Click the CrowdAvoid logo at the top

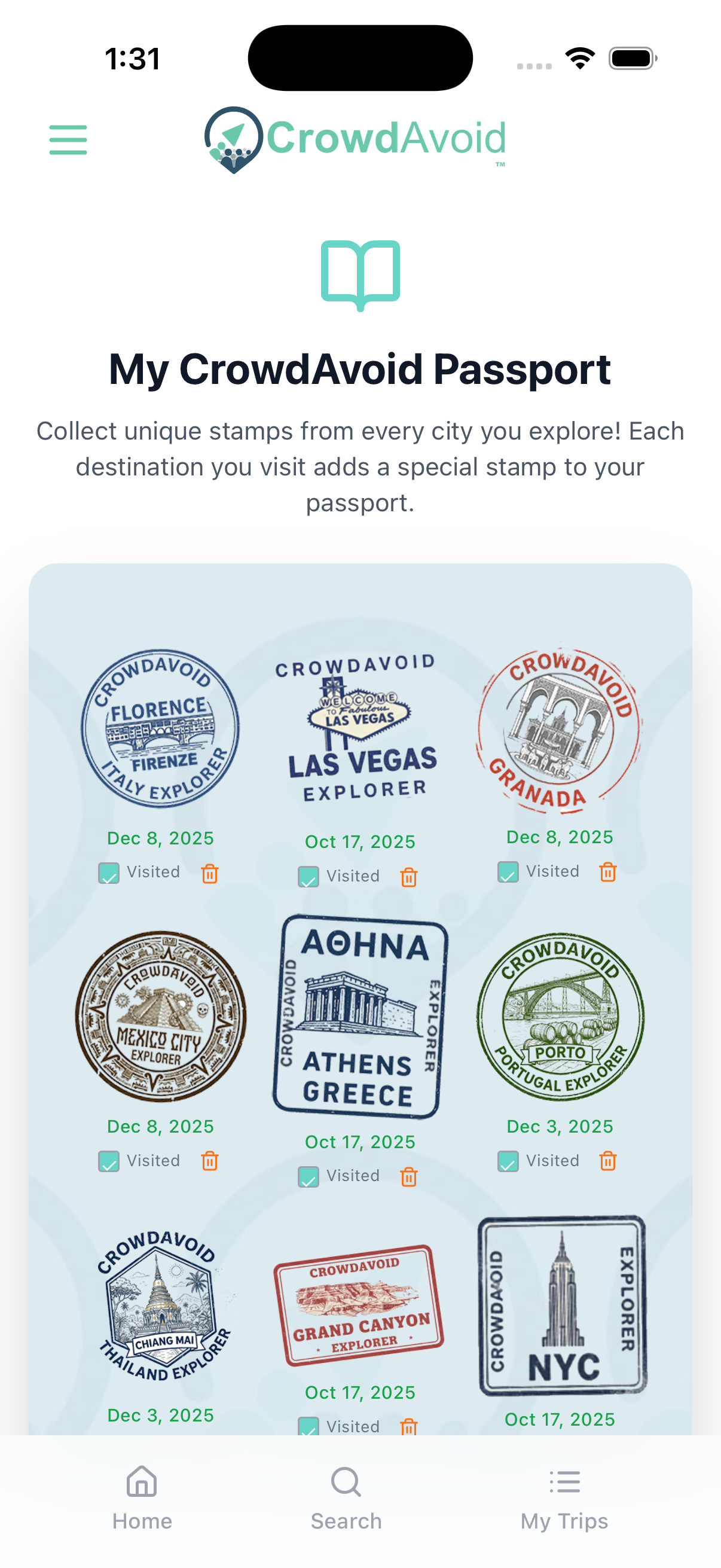click(x=355, y=139)
